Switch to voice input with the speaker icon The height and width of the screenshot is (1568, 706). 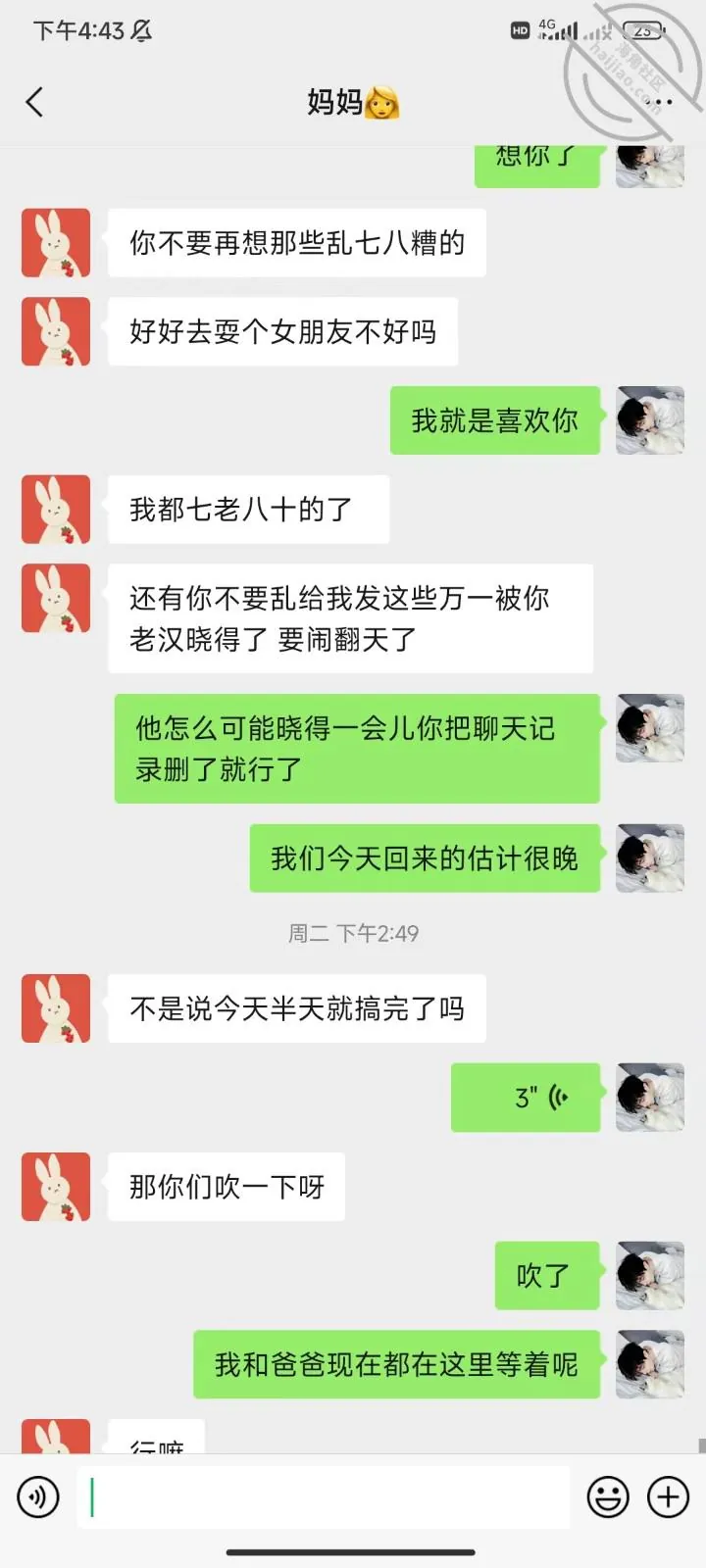[38, 1497]
